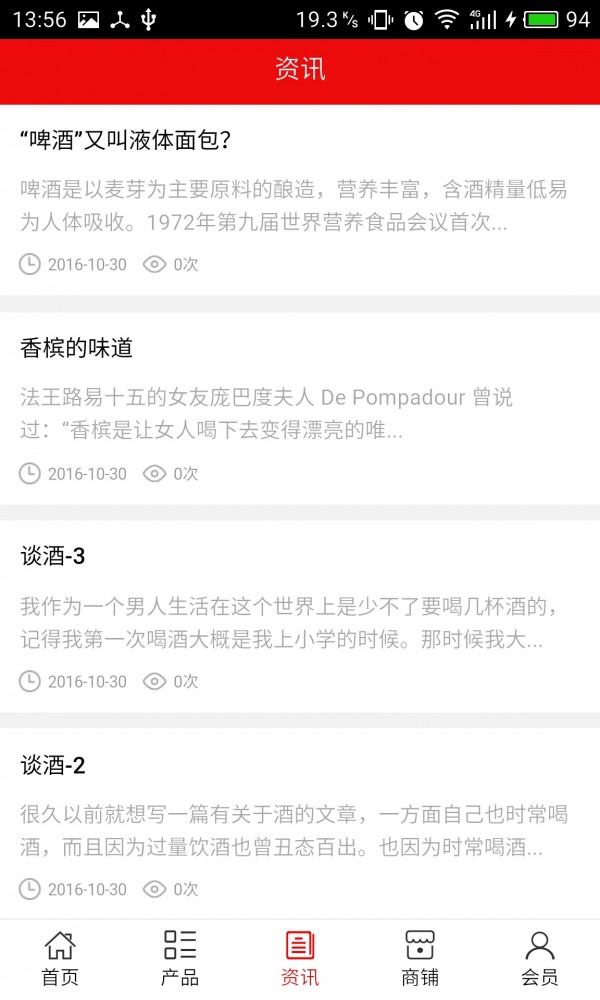Image resolution: width=600 pixels, height=1000 pixels.
Task: Switch to the 会员 tab
Action: (x=540, y=958)
